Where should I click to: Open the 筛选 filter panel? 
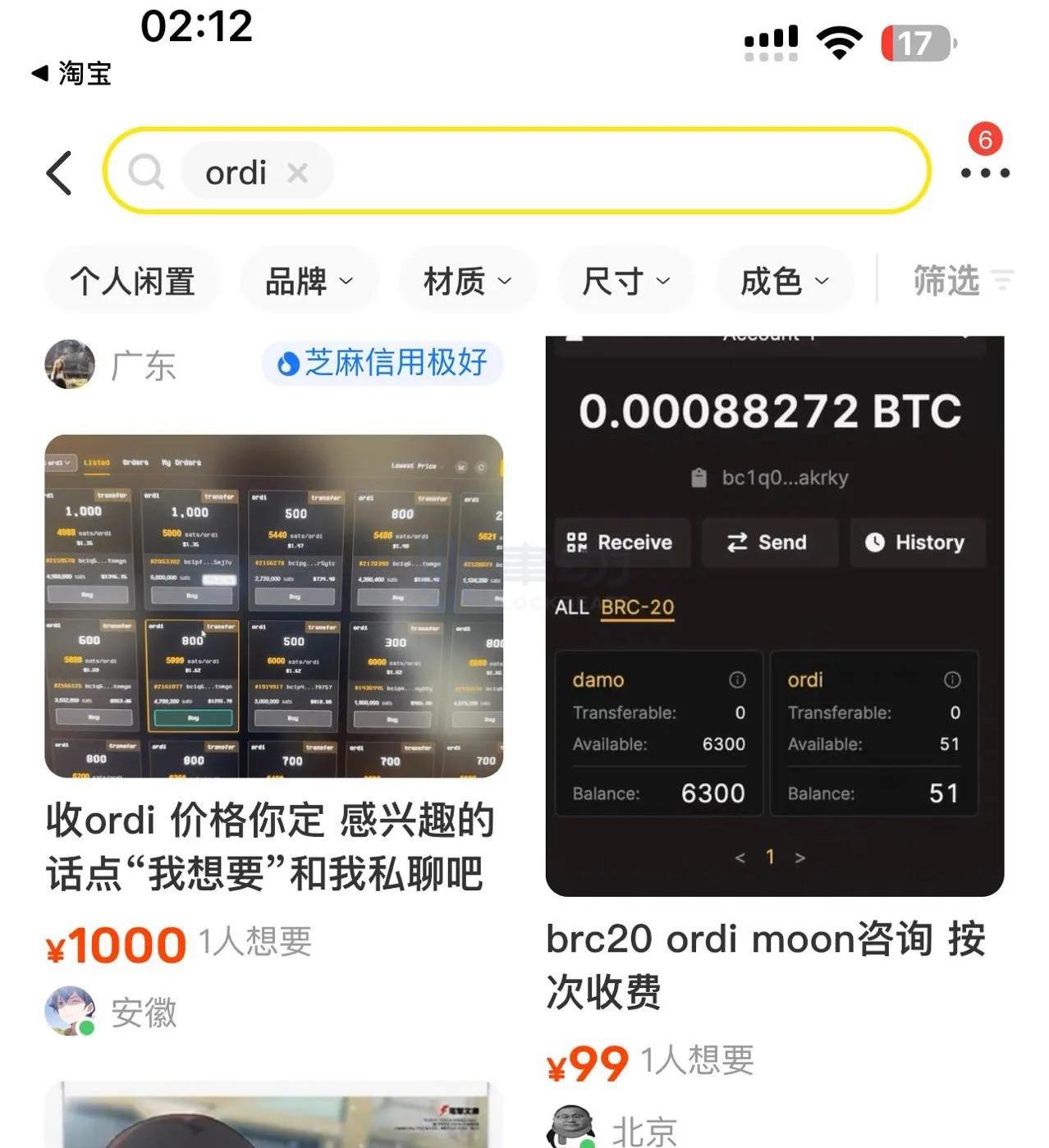coord(962,281)
